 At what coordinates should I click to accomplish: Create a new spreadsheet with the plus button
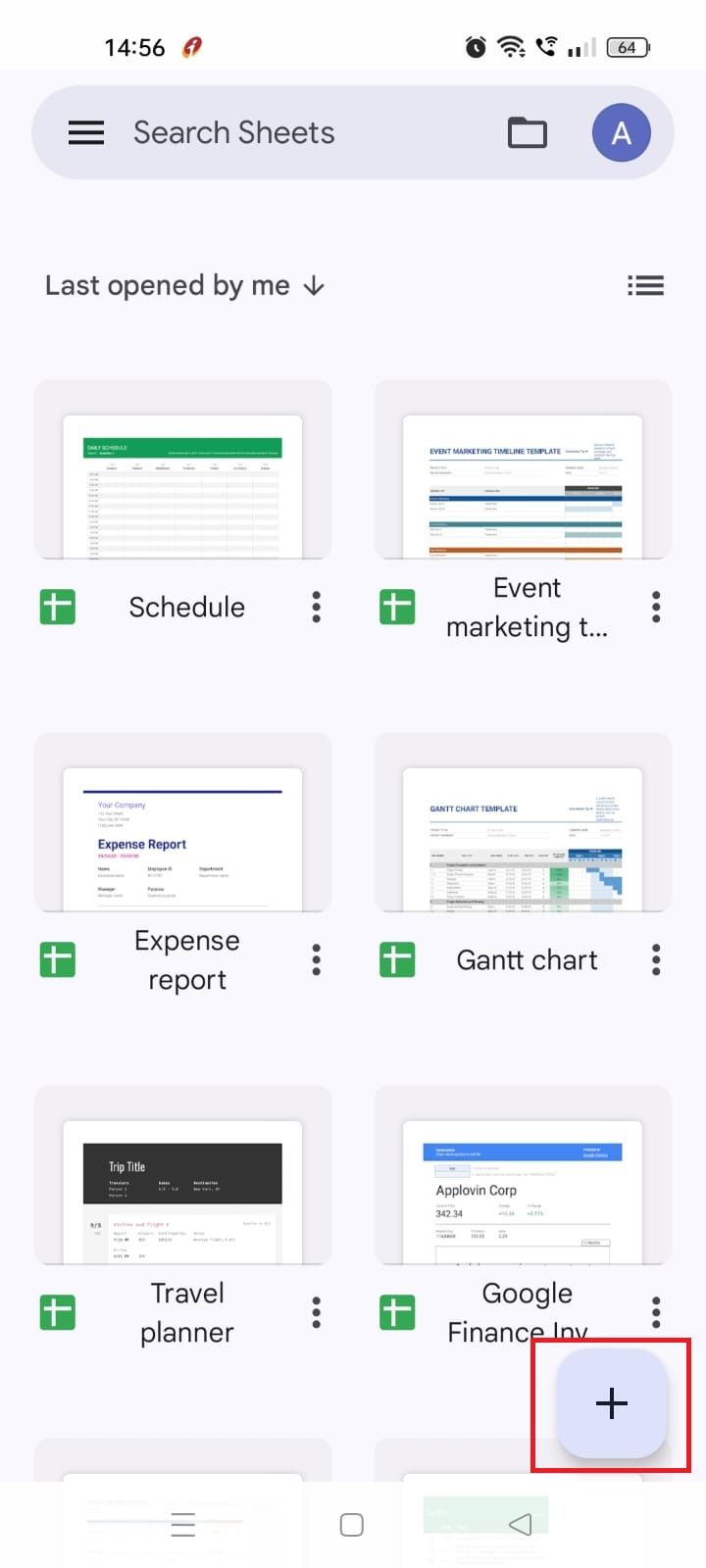coord(611,1403)
